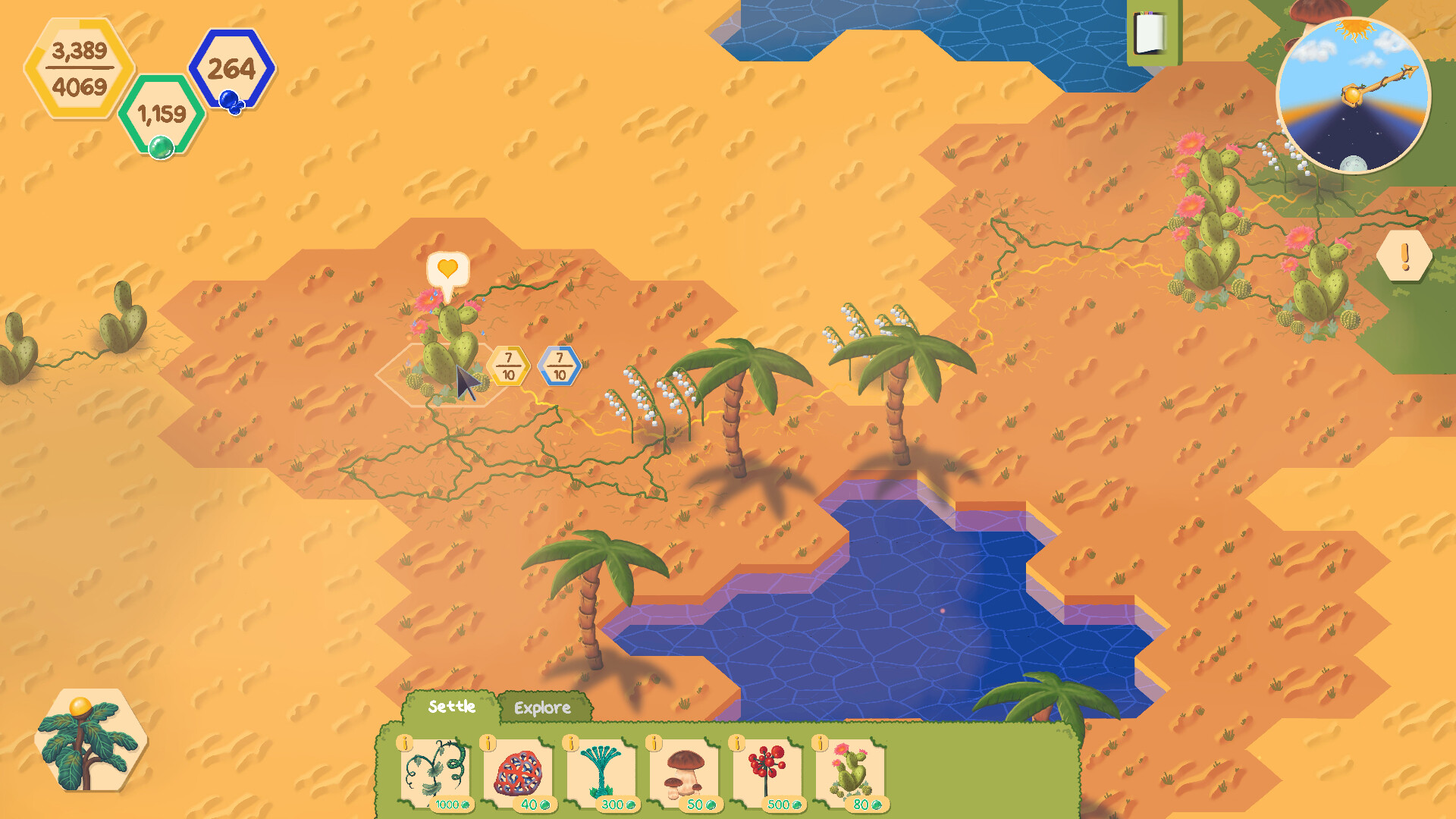Open the exclamation alert hexagon
Screen dimensions: 1456x819
coord(1404,256)
